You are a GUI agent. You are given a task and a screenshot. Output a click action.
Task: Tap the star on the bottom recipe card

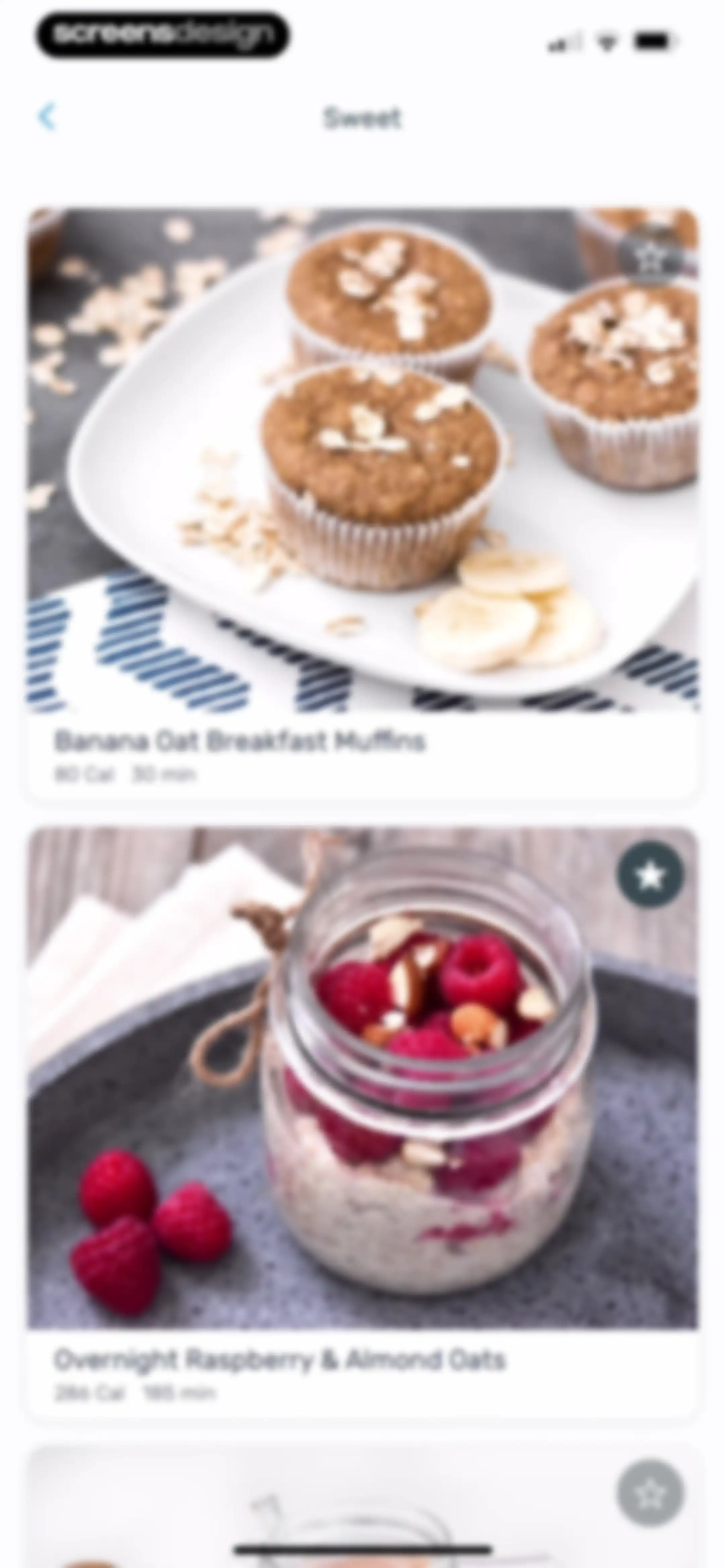[650, 1492]
